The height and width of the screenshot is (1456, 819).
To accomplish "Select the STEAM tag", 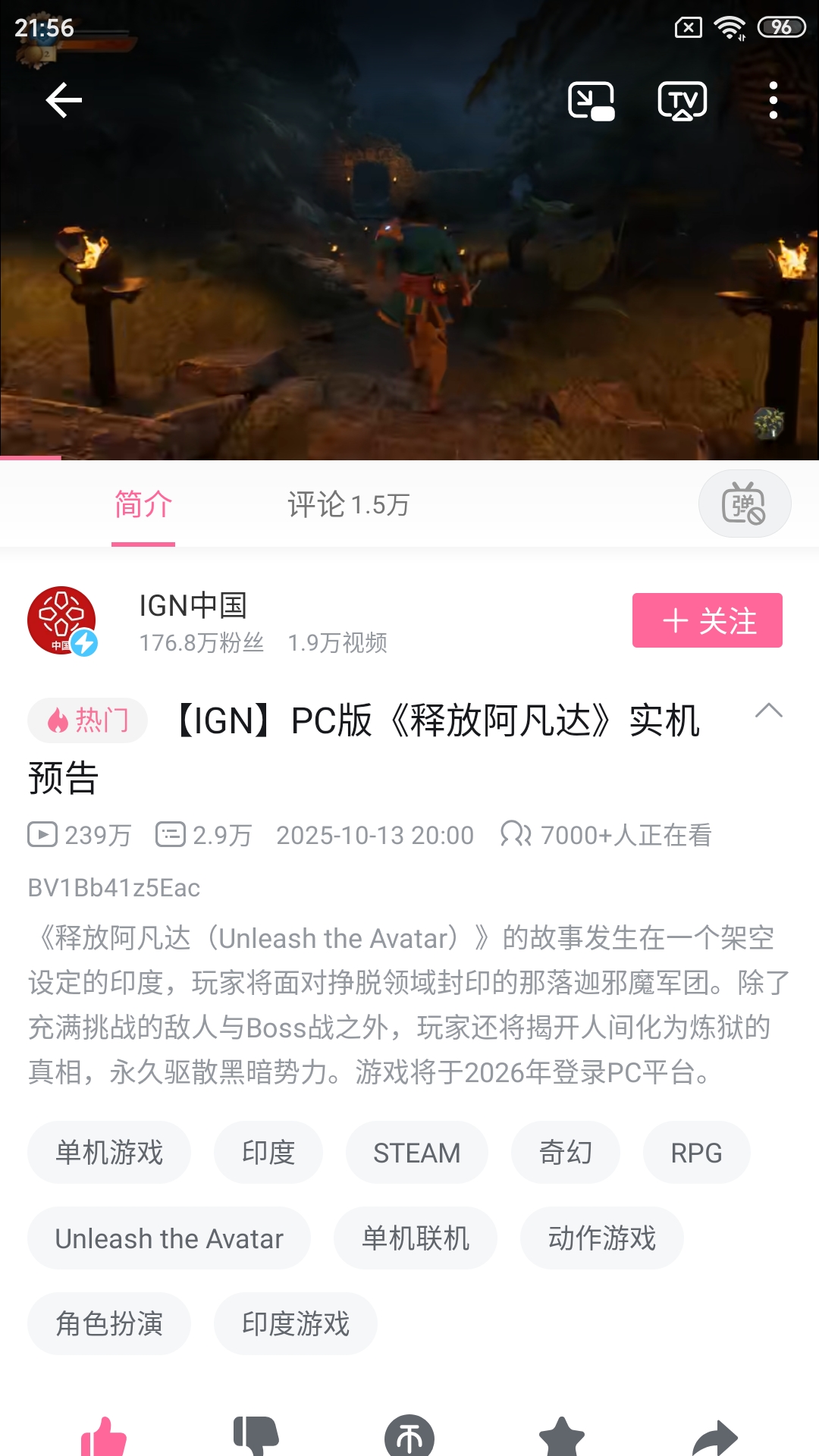I will (x=417, y=1152).
